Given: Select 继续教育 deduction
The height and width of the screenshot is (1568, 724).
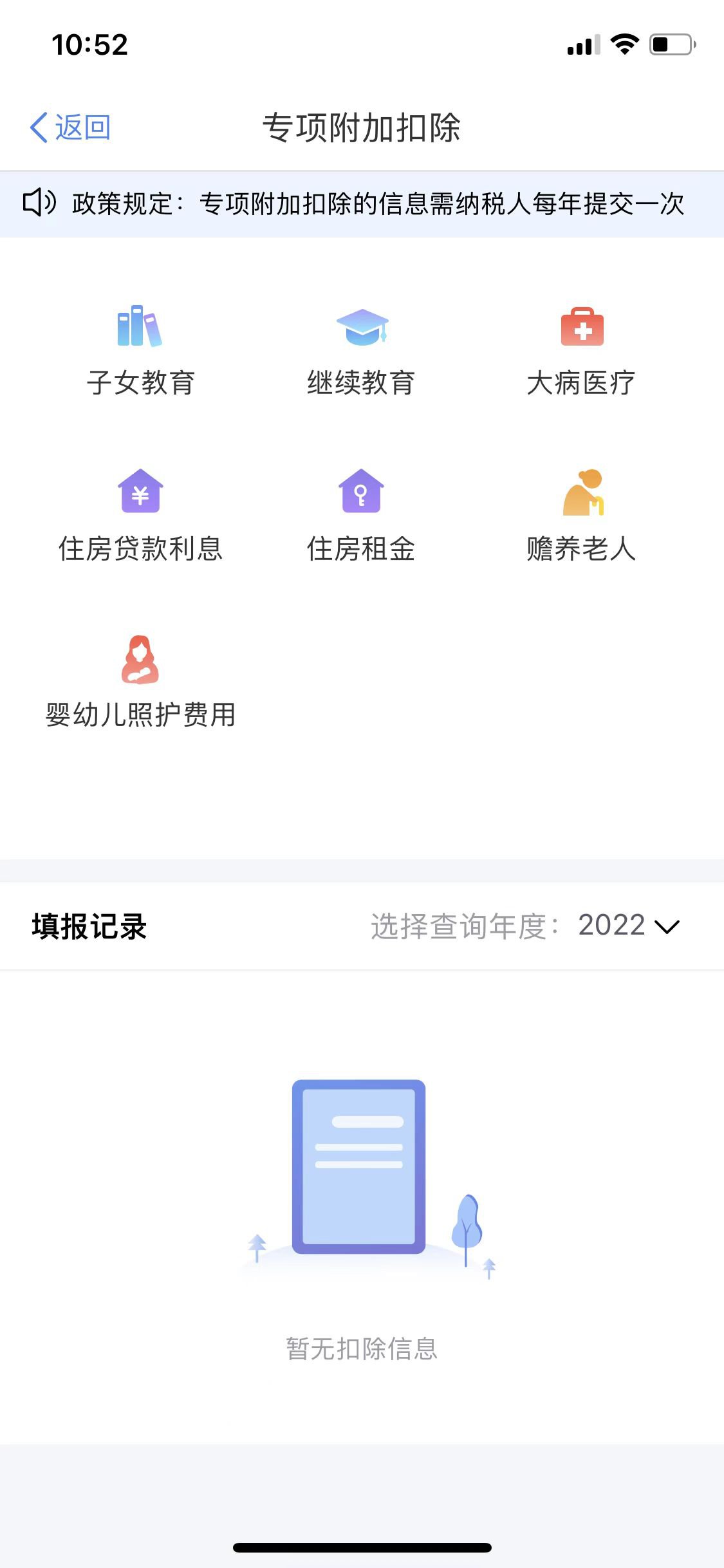Looking at the screenshot, I should pyautogui.click(x=361, y=351).
